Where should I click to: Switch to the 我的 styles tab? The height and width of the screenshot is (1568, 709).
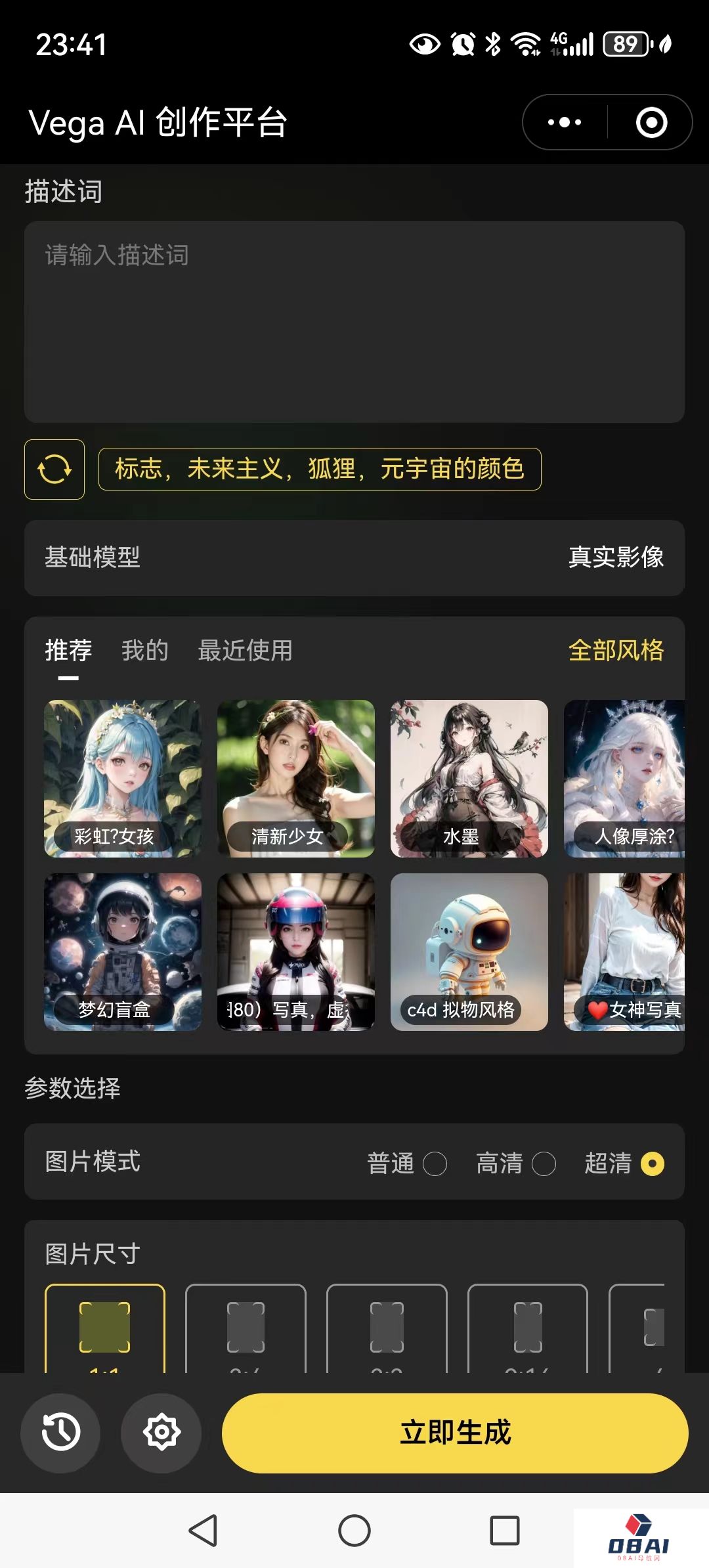click(x=144, y=651)
